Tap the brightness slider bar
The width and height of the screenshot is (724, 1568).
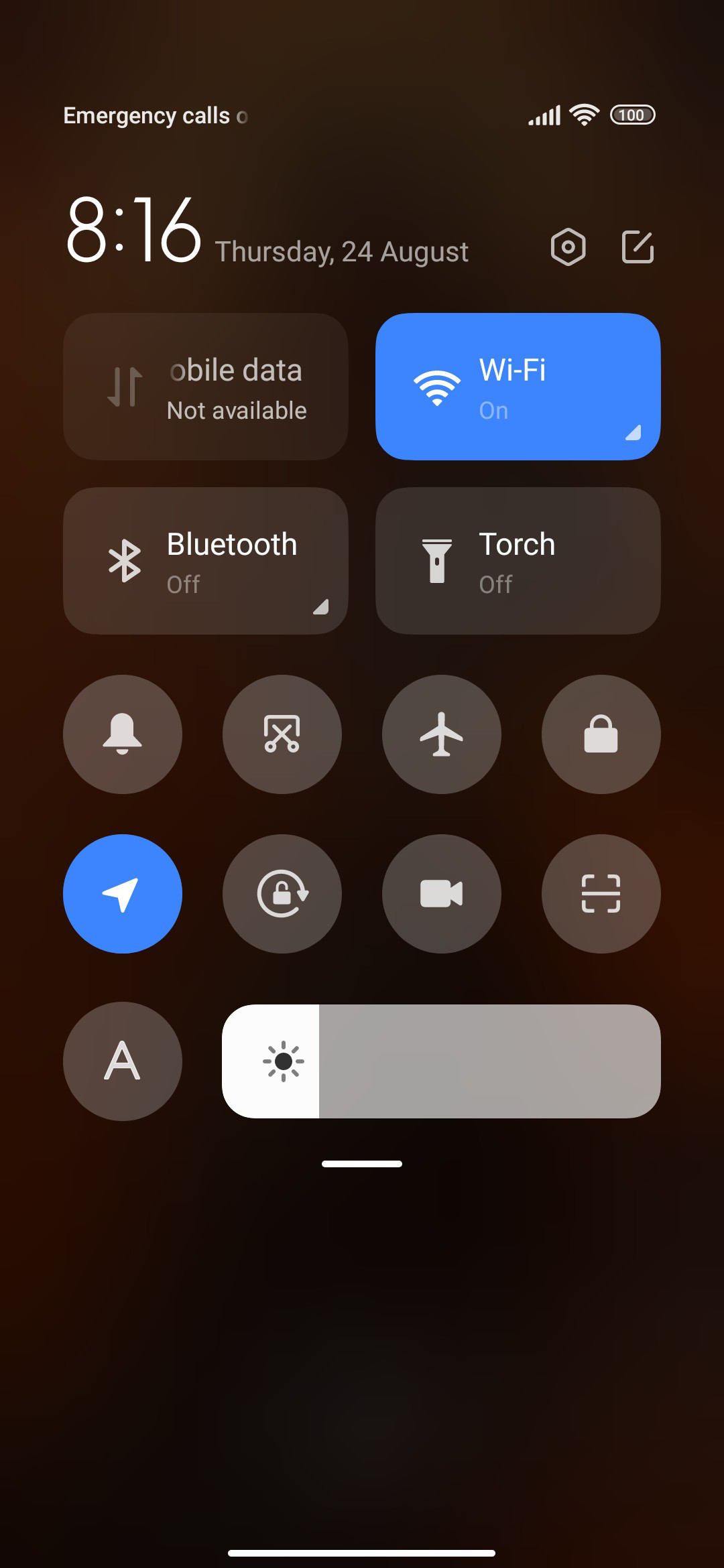point(441,1061)
